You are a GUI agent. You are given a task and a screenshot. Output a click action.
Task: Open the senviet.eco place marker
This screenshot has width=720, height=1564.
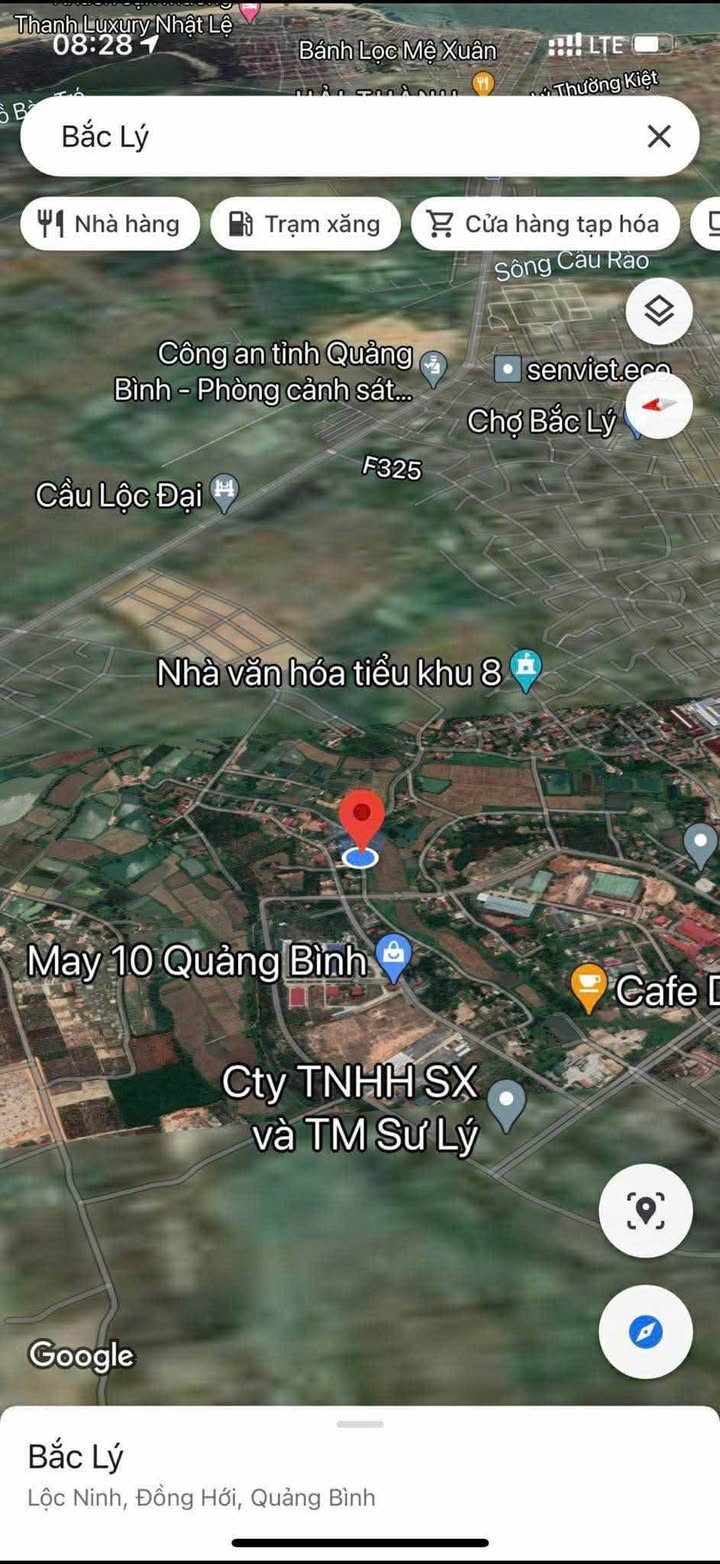[508, 370]
